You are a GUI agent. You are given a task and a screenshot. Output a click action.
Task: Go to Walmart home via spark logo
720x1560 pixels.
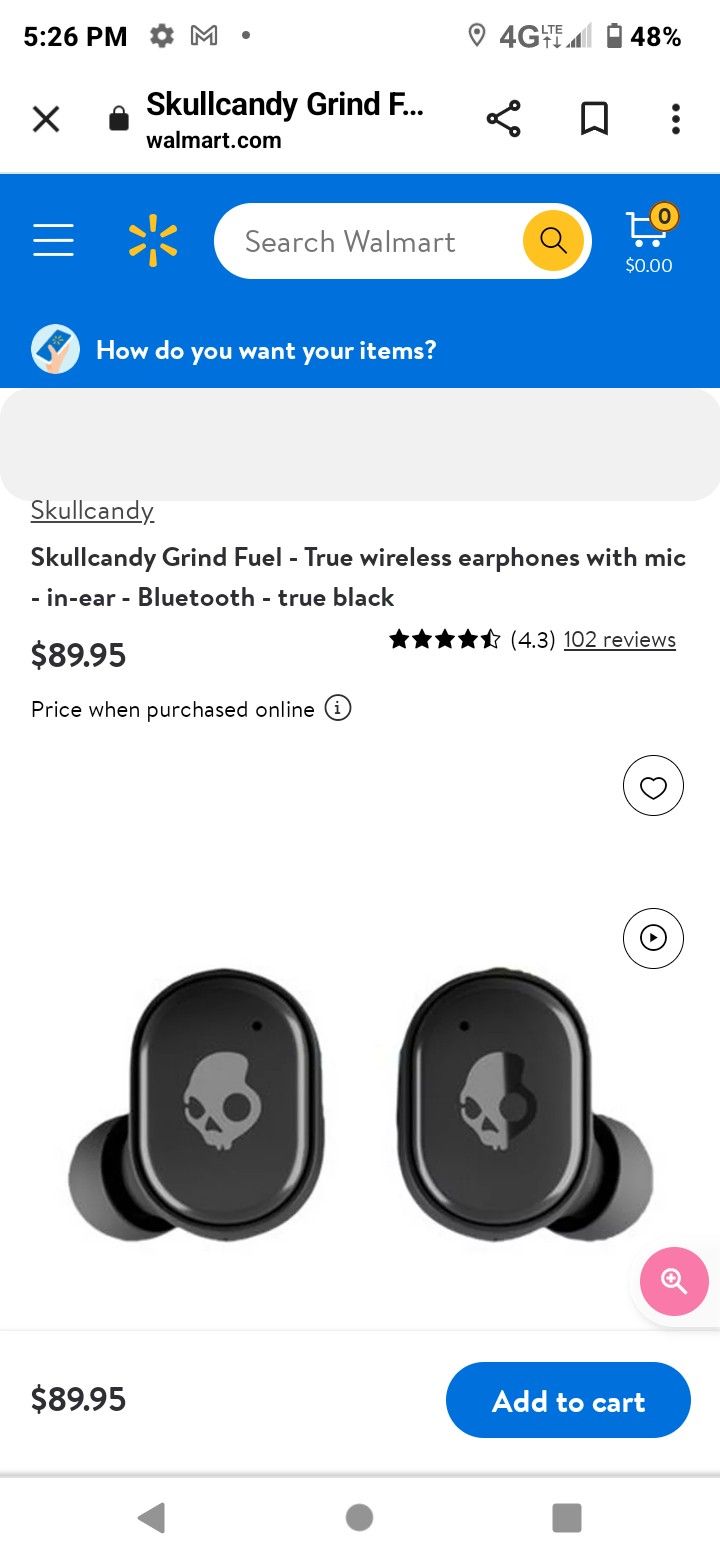pyautogui.click(x=153, y=242)
